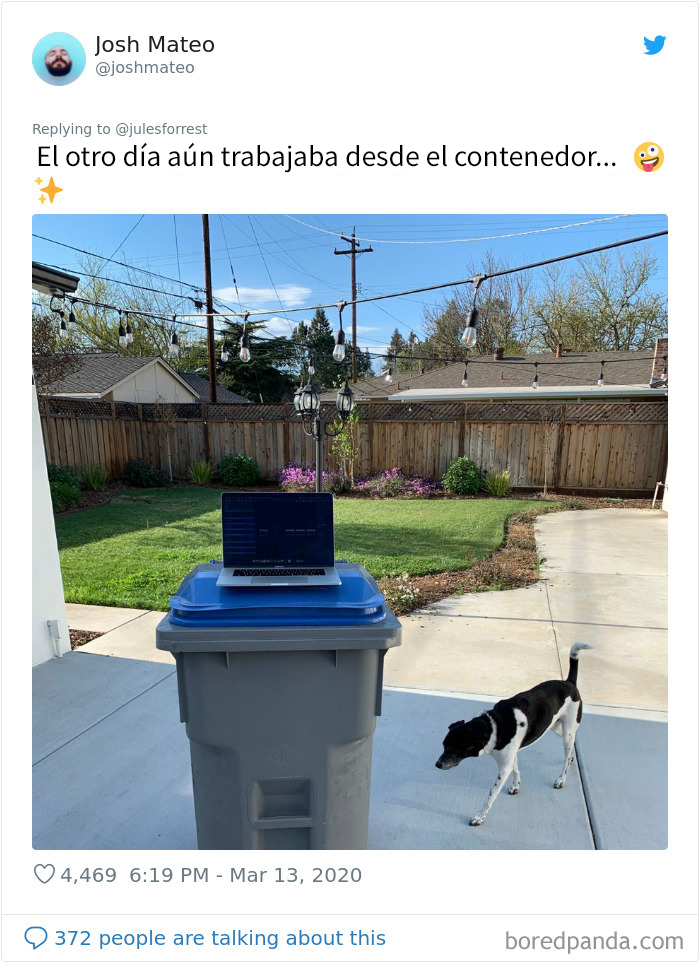The image size is (700, 963).
Task: Open the 6:19 PM - Mar 13, 2020 timestamp
Action: pos(246,875)
